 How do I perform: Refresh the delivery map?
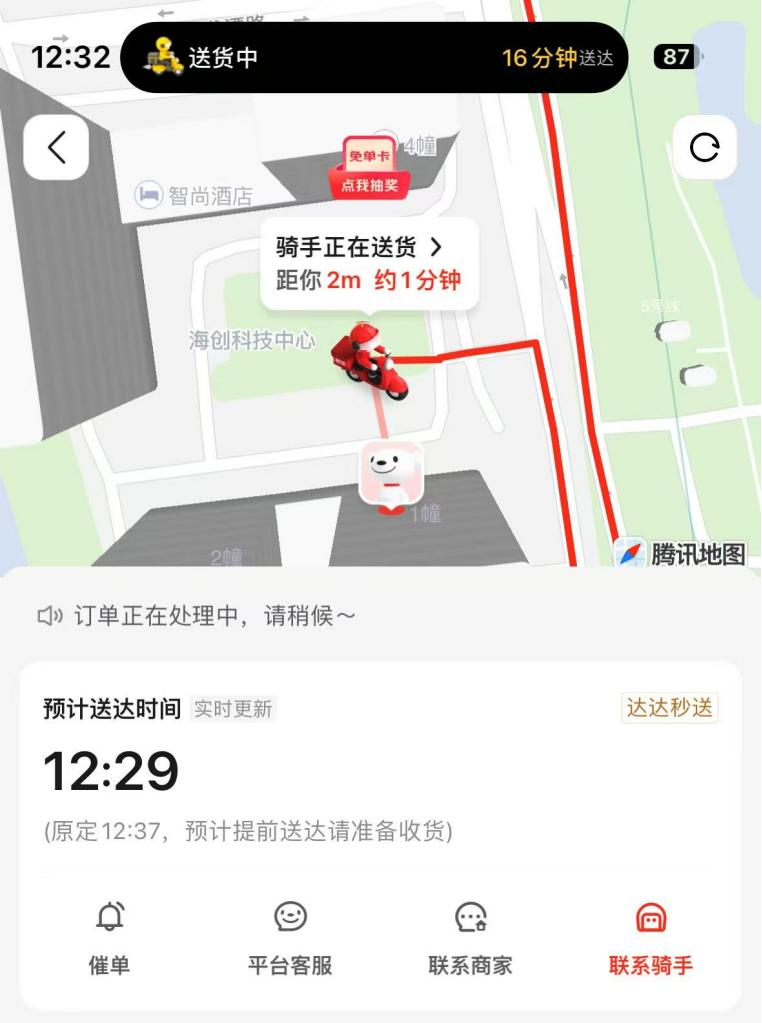click(704, 148)
